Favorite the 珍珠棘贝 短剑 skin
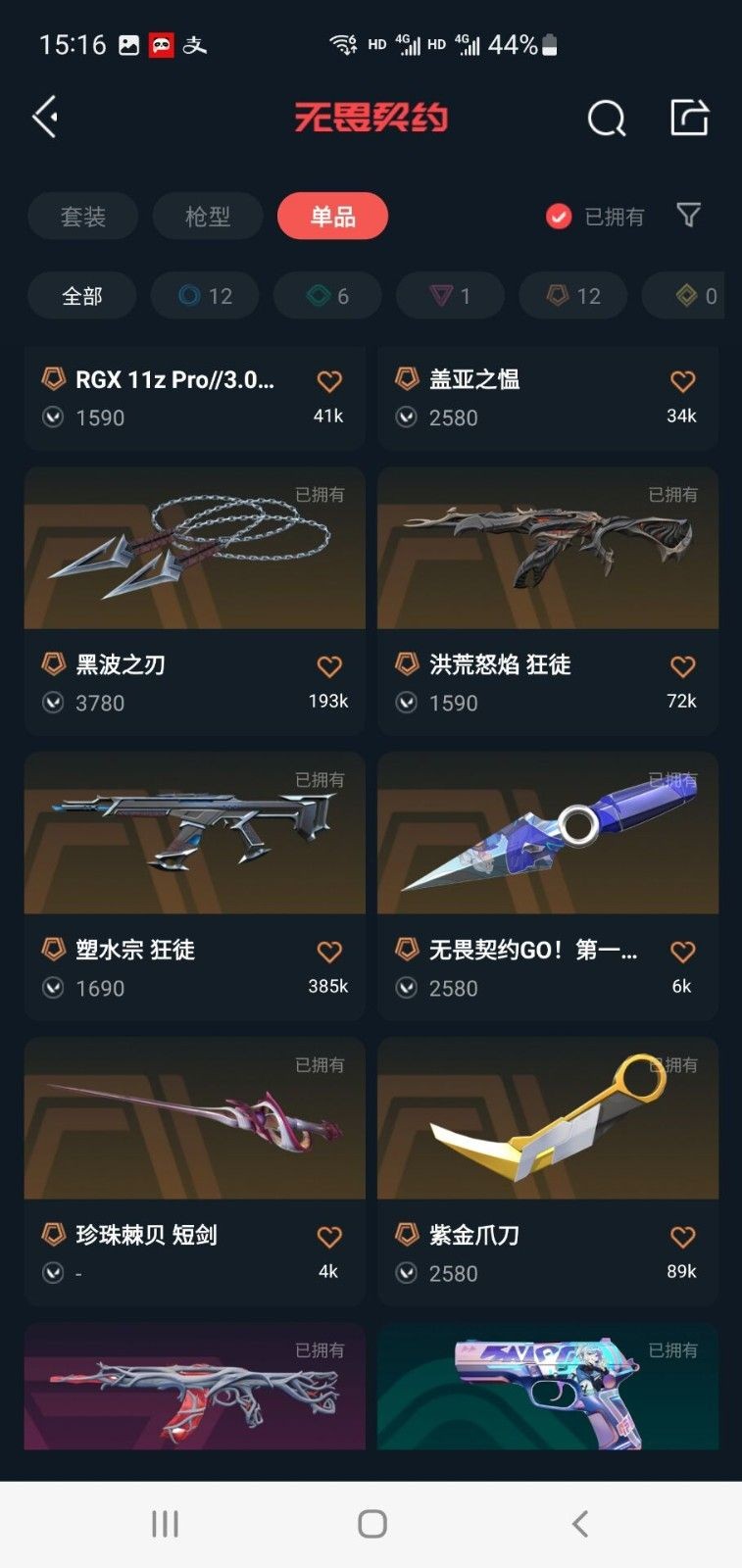This screenshot has width=742, height=1568. (329, 1237)
